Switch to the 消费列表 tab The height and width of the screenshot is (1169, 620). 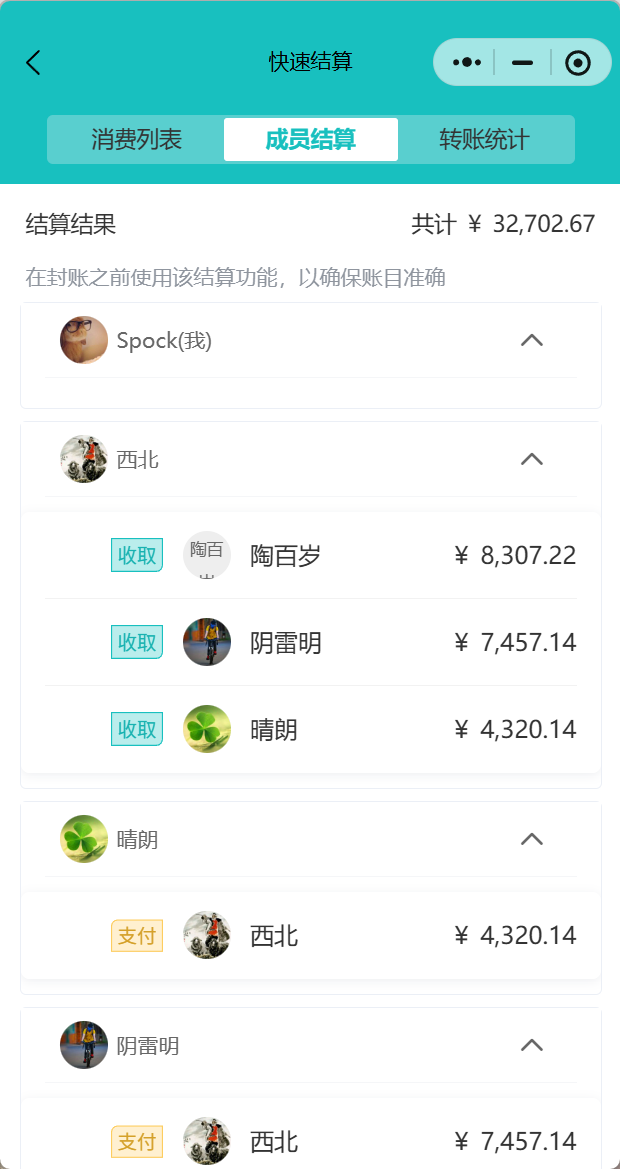[x=136, y=139]
